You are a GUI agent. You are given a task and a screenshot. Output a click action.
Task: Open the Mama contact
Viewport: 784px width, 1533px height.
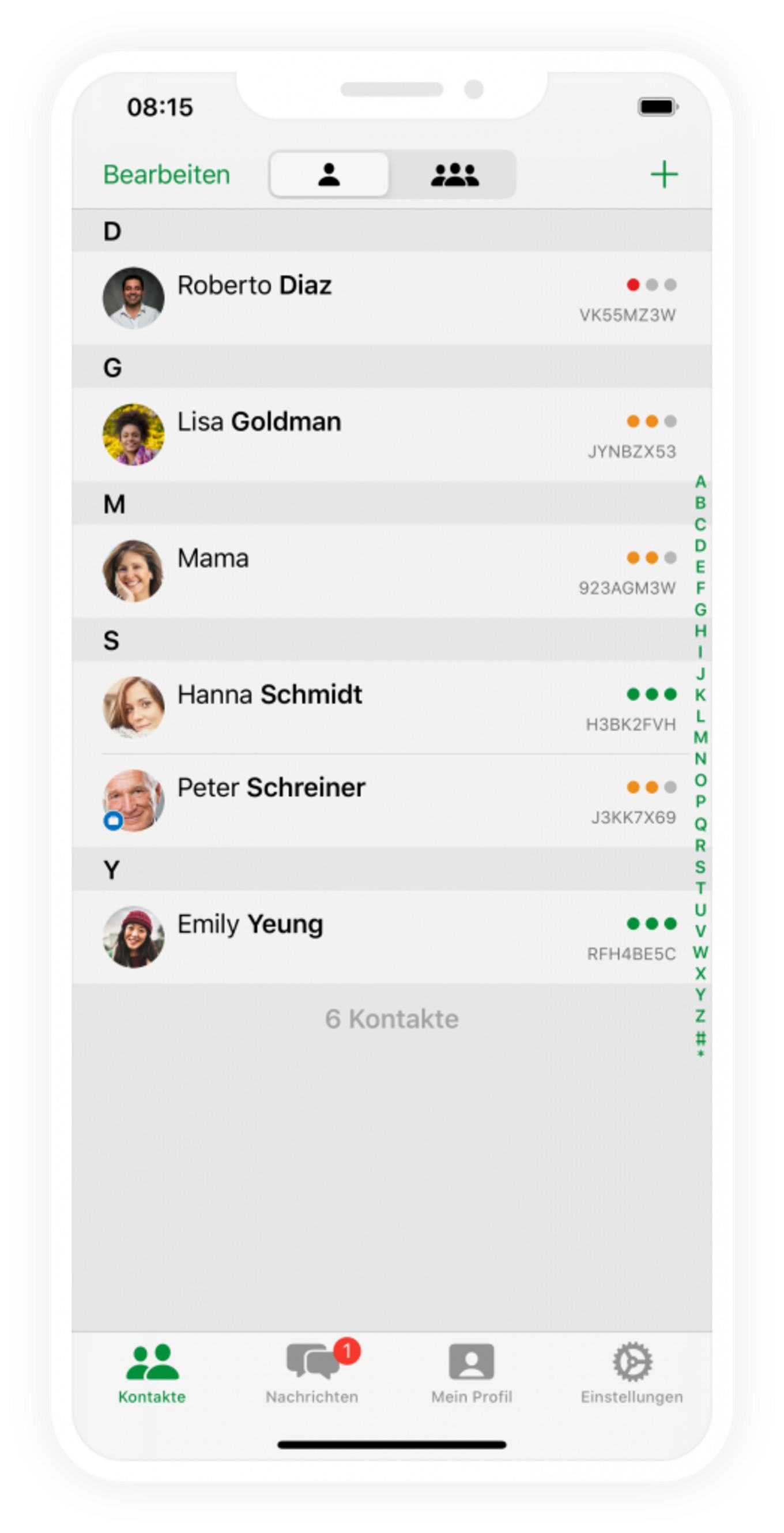point(391,572)
